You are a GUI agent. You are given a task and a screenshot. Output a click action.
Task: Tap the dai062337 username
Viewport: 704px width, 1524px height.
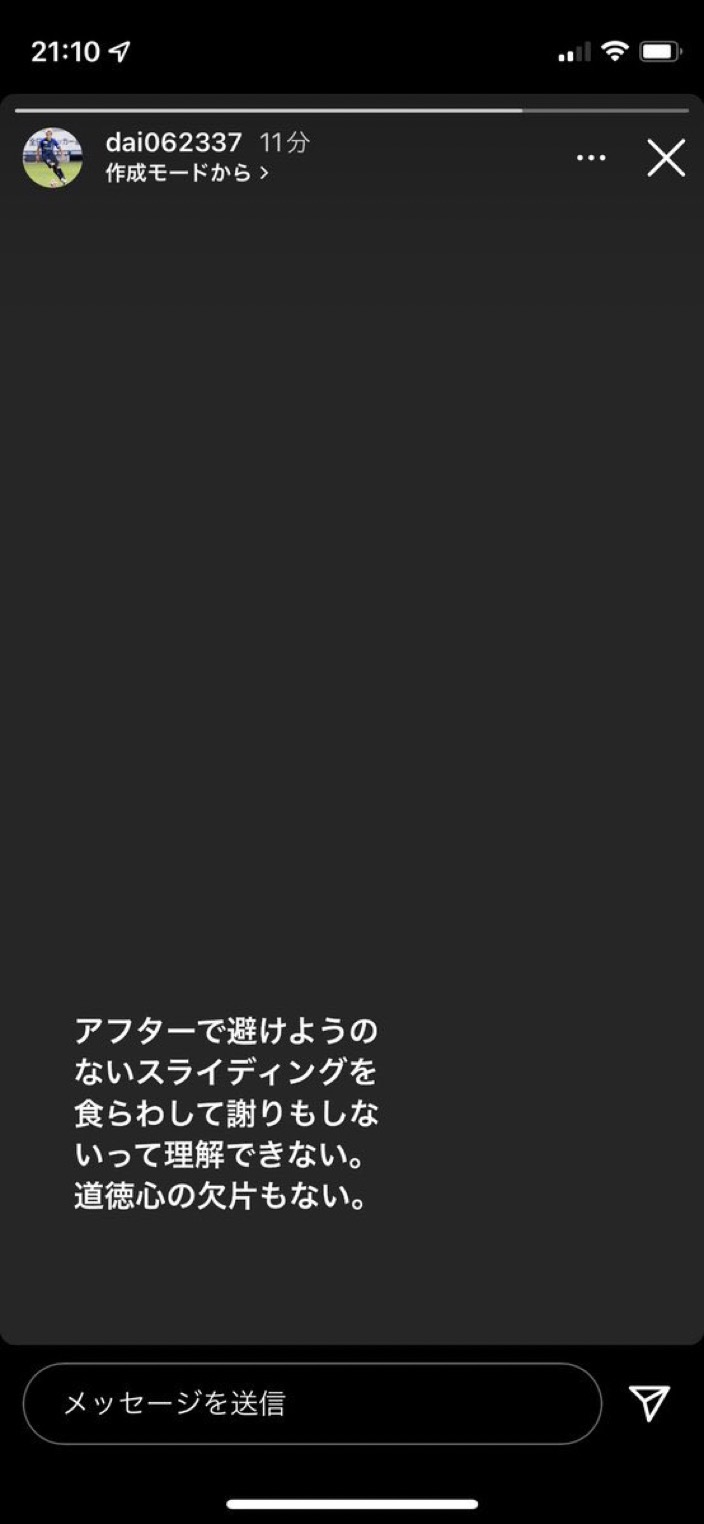point(174,142)
